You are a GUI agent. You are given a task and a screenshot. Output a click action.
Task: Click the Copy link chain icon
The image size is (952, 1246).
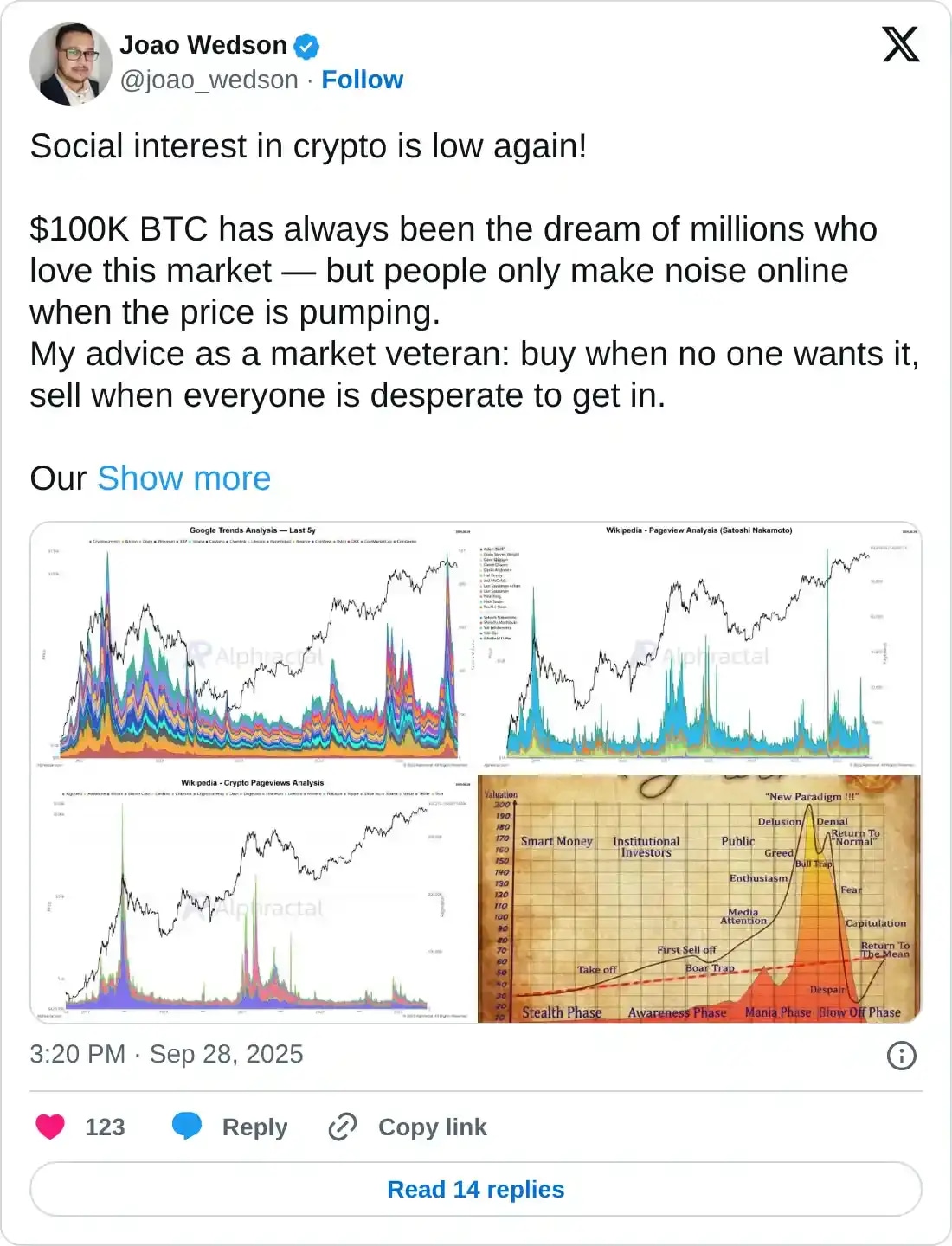343,1127
